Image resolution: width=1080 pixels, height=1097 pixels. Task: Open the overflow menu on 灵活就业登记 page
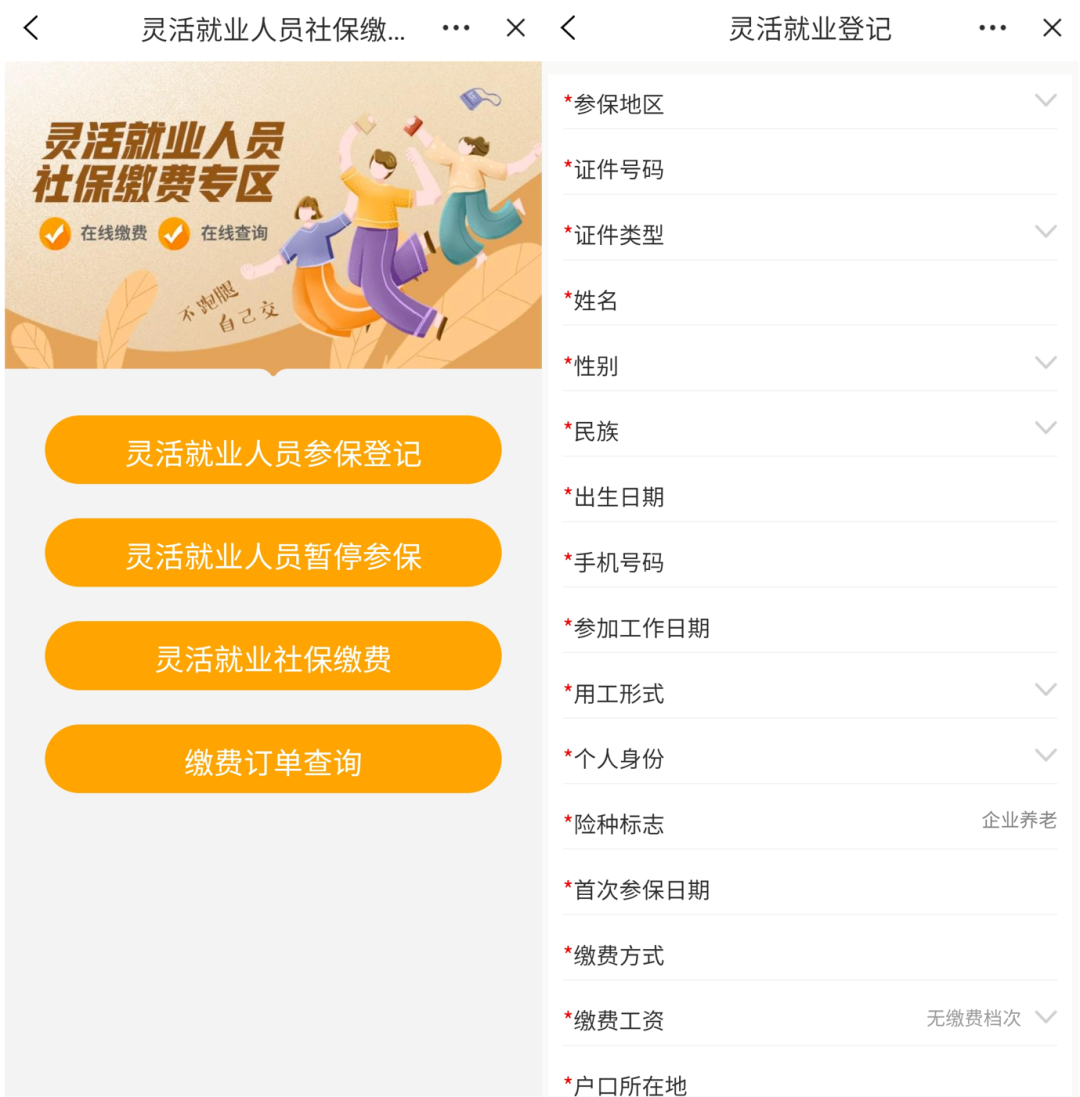pyautogui.click(x=992, y=28)
